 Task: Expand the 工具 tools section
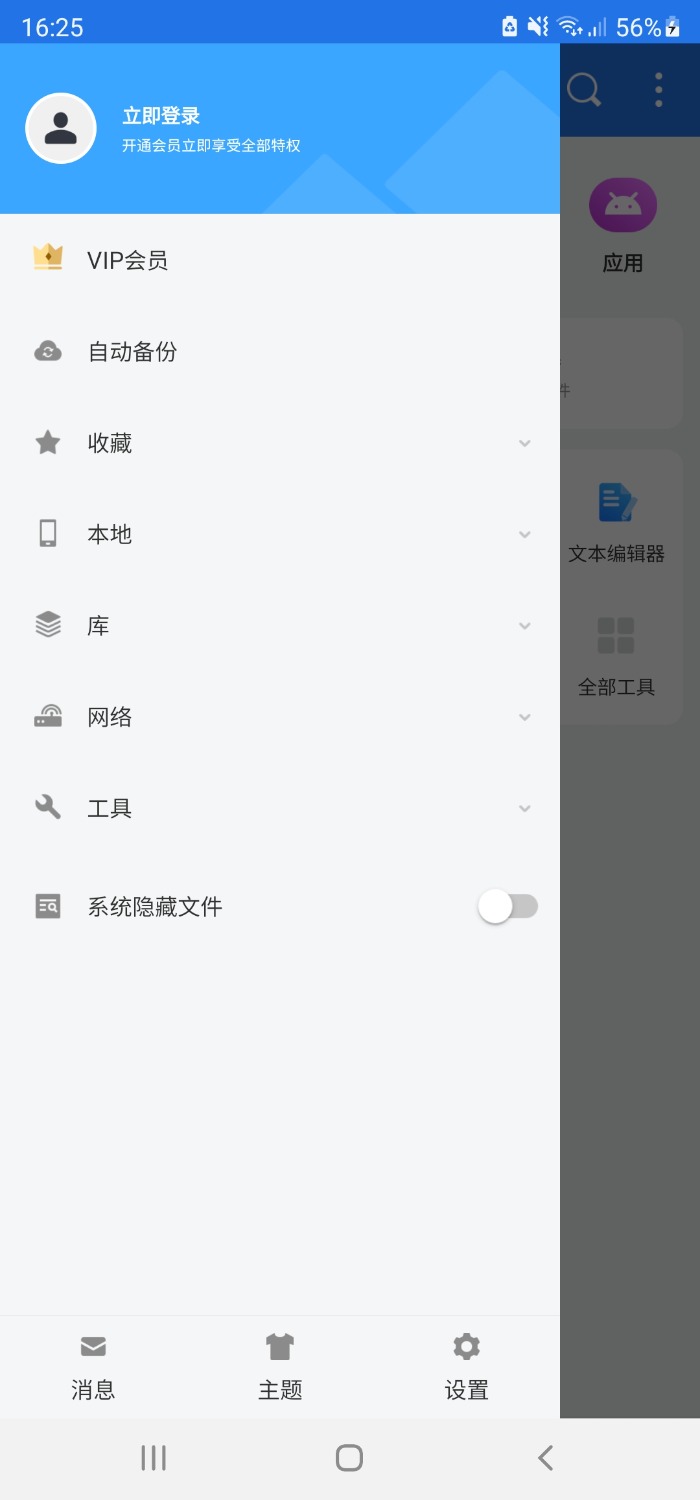point(280,808)
